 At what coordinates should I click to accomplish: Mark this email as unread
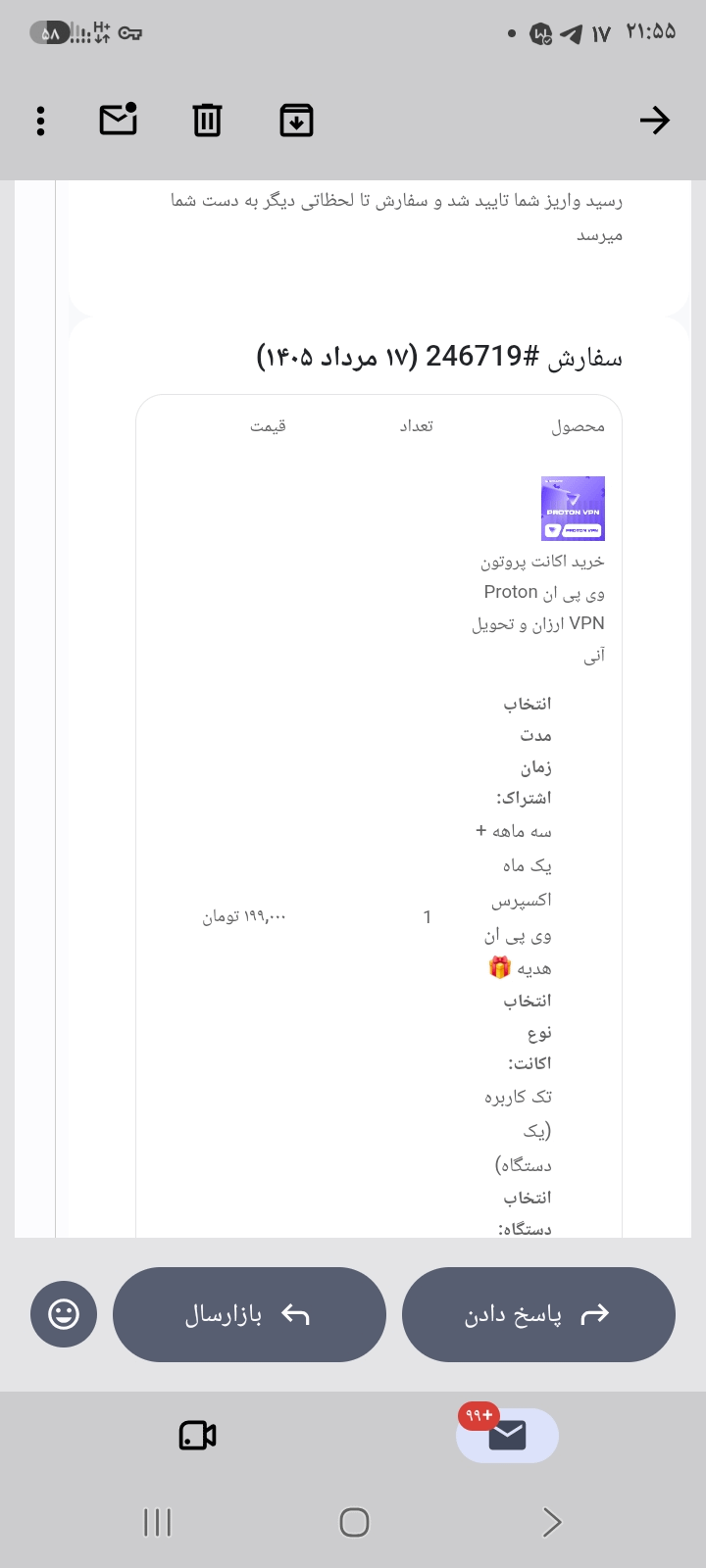tap(119, 120)
